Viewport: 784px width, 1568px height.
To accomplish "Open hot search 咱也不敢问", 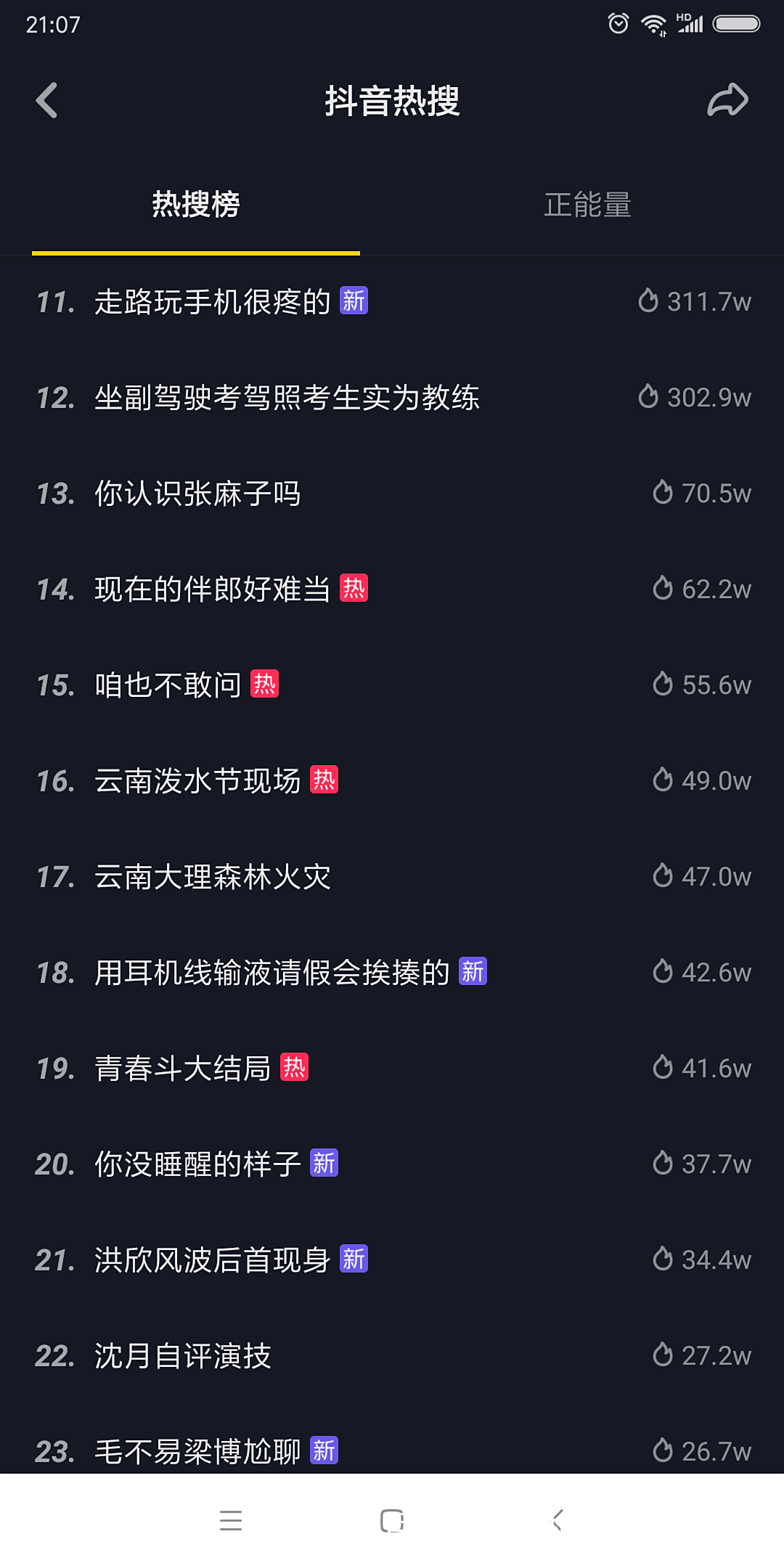I will (168, 685).
